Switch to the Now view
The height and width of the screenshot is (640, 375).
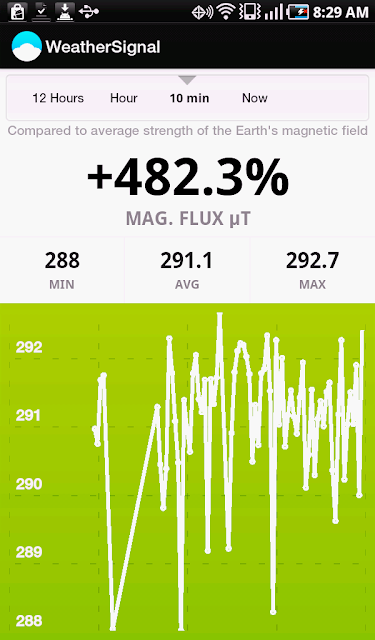click(255, 98)
